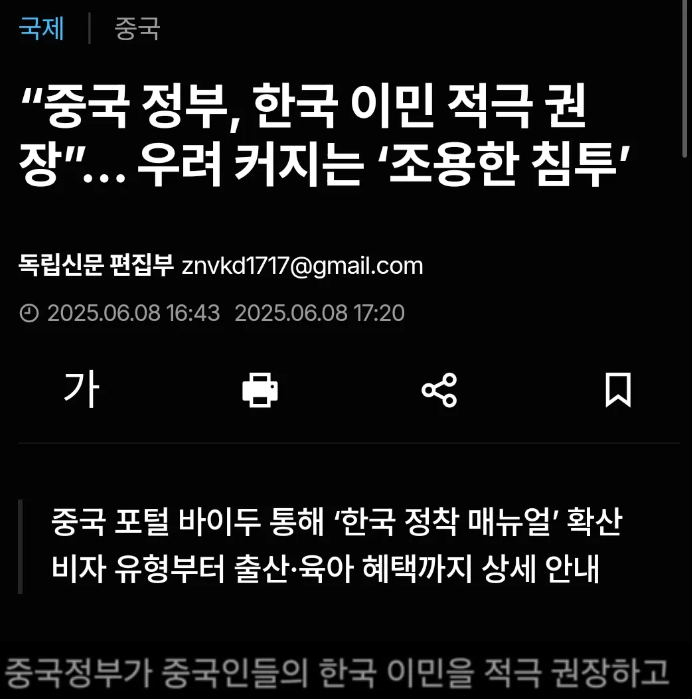Open the 중국 subcategory link
692x699 pixels.
click(x=137, y=28)
